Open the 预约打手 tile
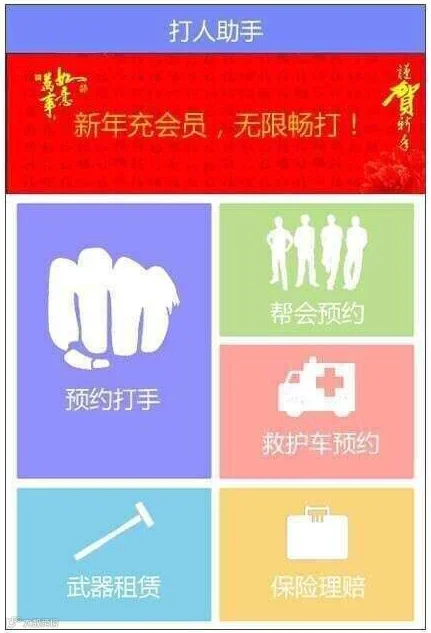This screenshot has height=633, width=431. (114, 341)
